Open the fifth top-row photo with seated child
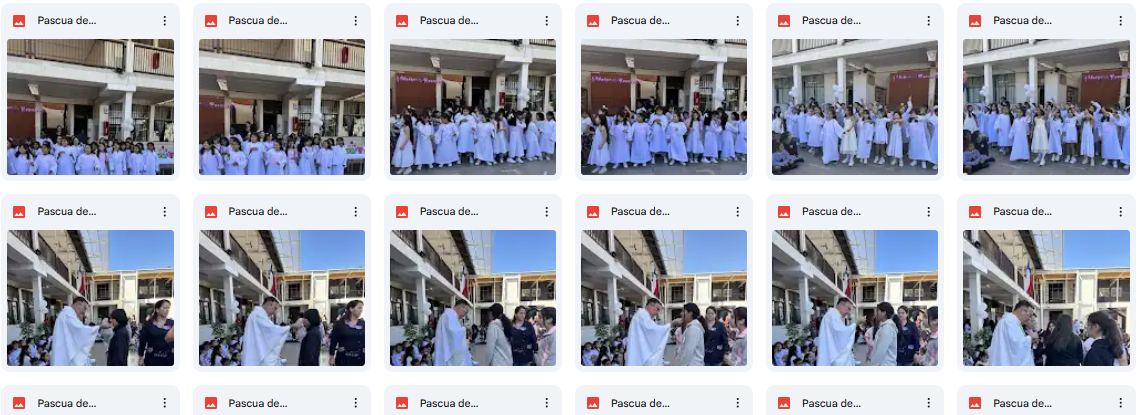Screen dimensions: 1138x415 854,107
